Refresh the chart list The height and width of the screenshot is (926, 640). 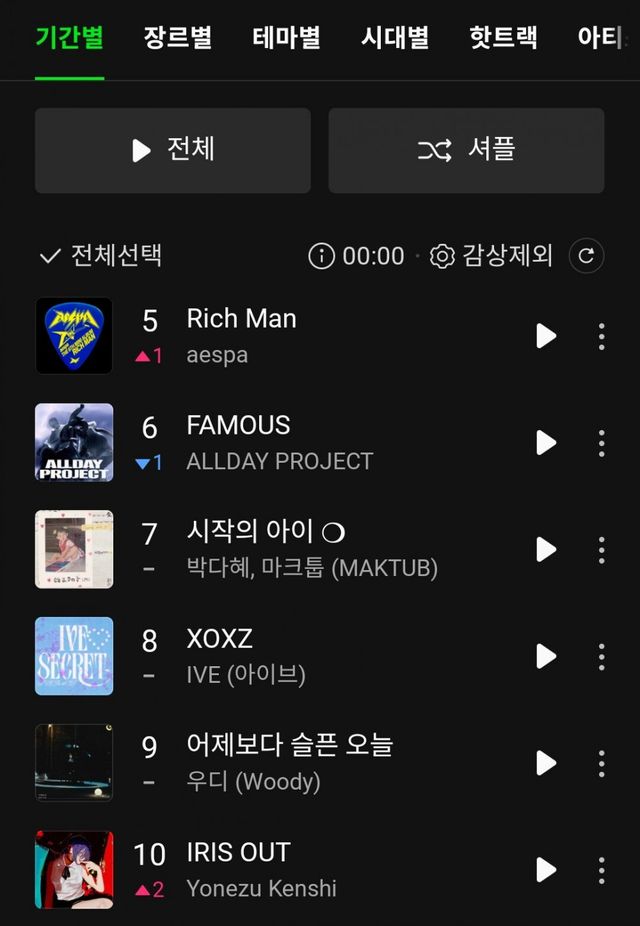tap(586, 256)
